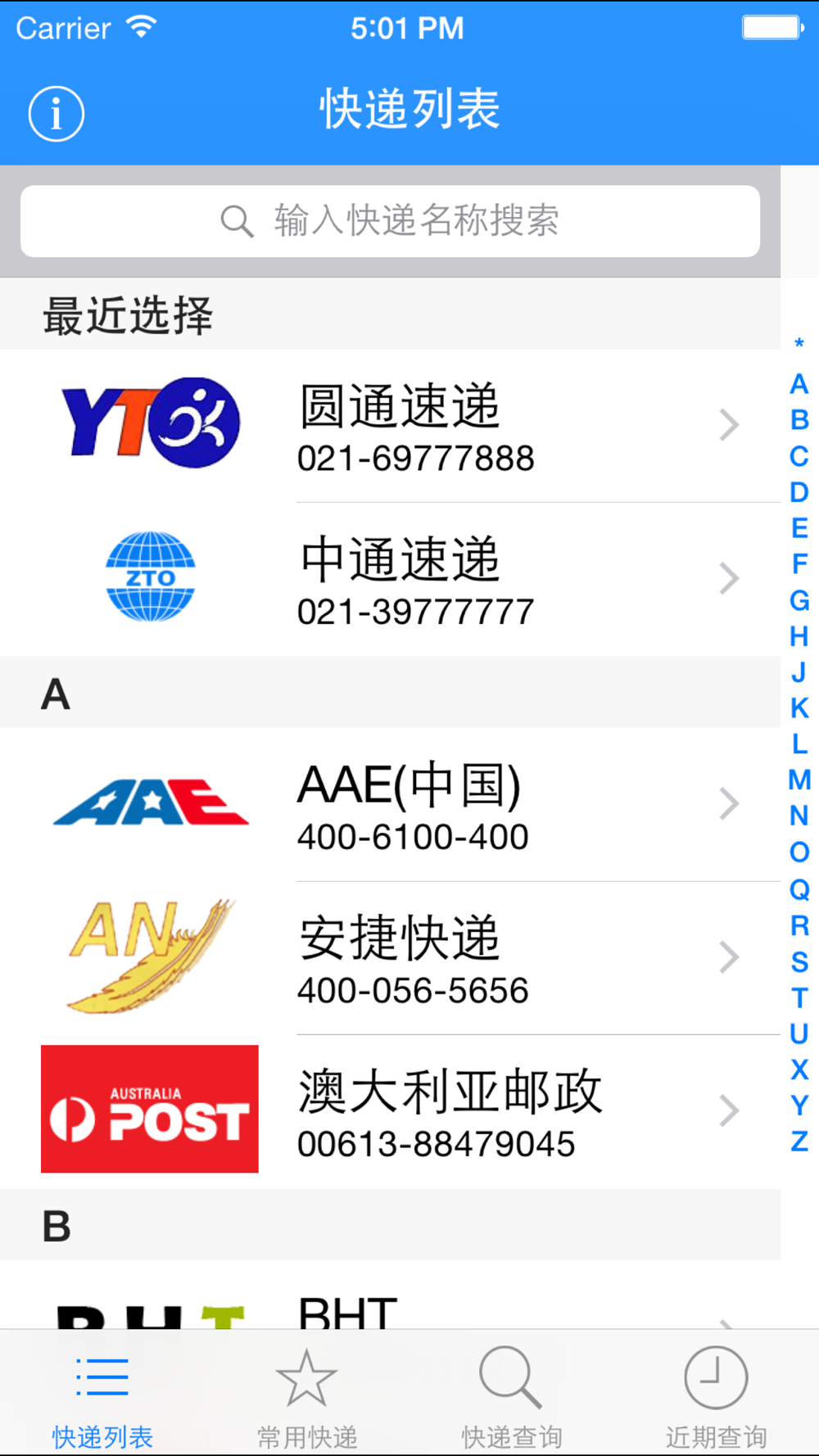The height and width of the screenshot is (1456, 819).
Task: Tap the 输入快递名称搜索 search field
Action: click(390, 221)
